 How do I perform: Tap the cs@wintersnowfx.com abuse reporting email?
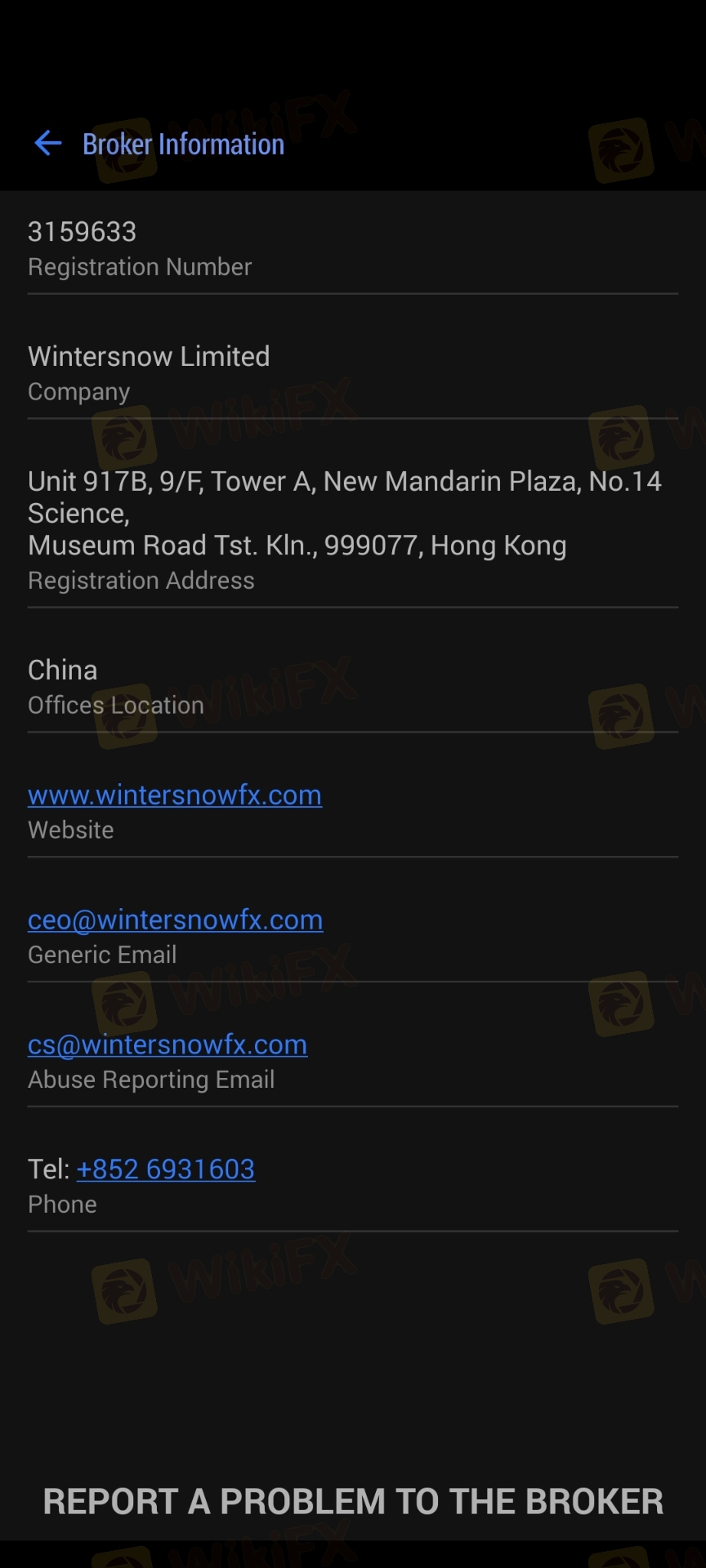coord(168,1045)
